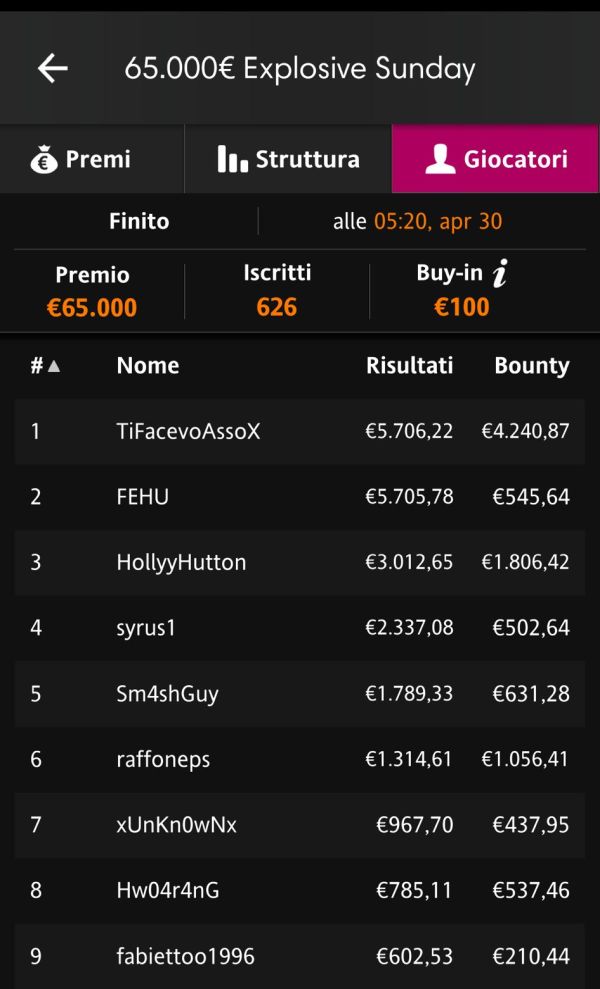This screenshot has height=989, width=600.
Task: View HollyyHutton's player entry
Action: pos(300,563)
